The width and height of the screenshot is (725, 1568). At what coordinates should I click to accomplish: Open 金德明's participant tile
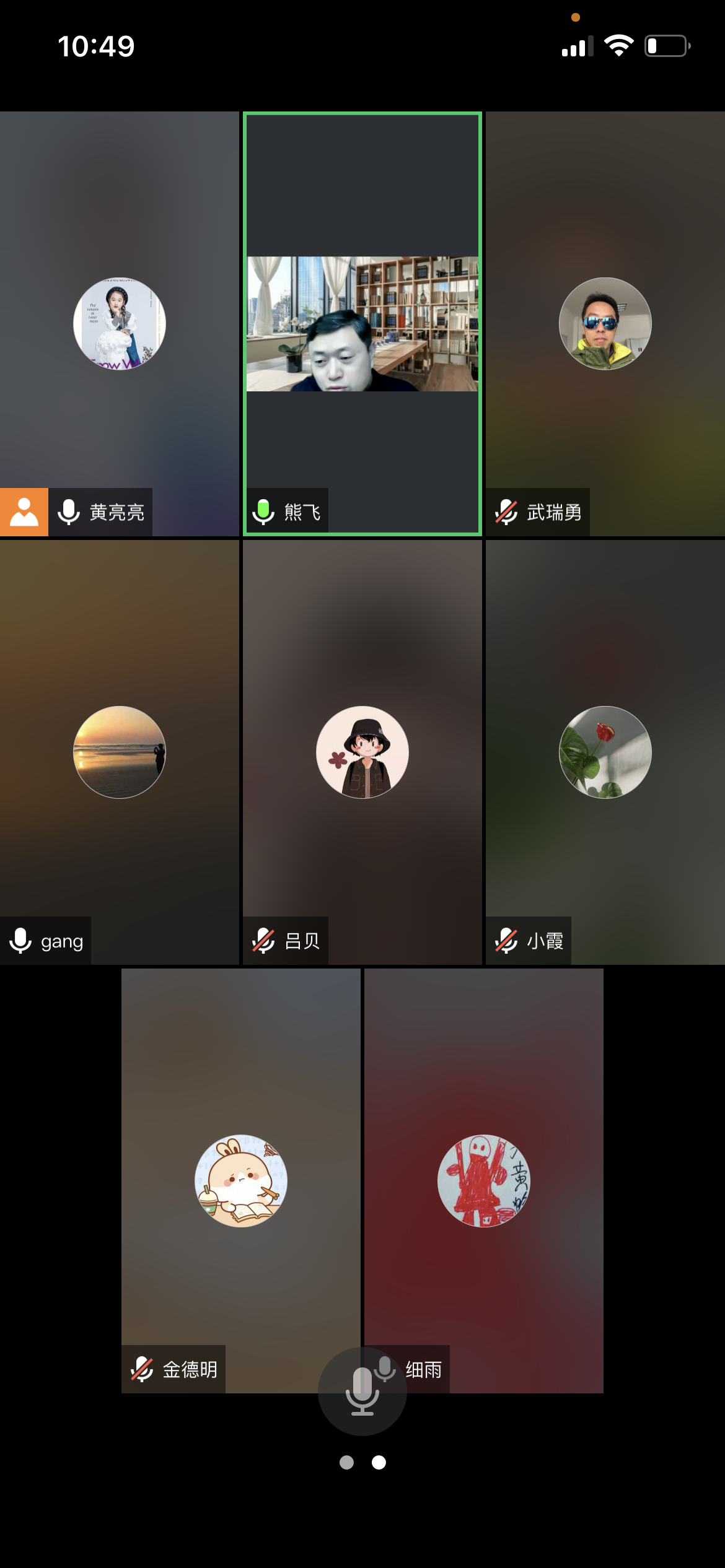click(240, 1180)
